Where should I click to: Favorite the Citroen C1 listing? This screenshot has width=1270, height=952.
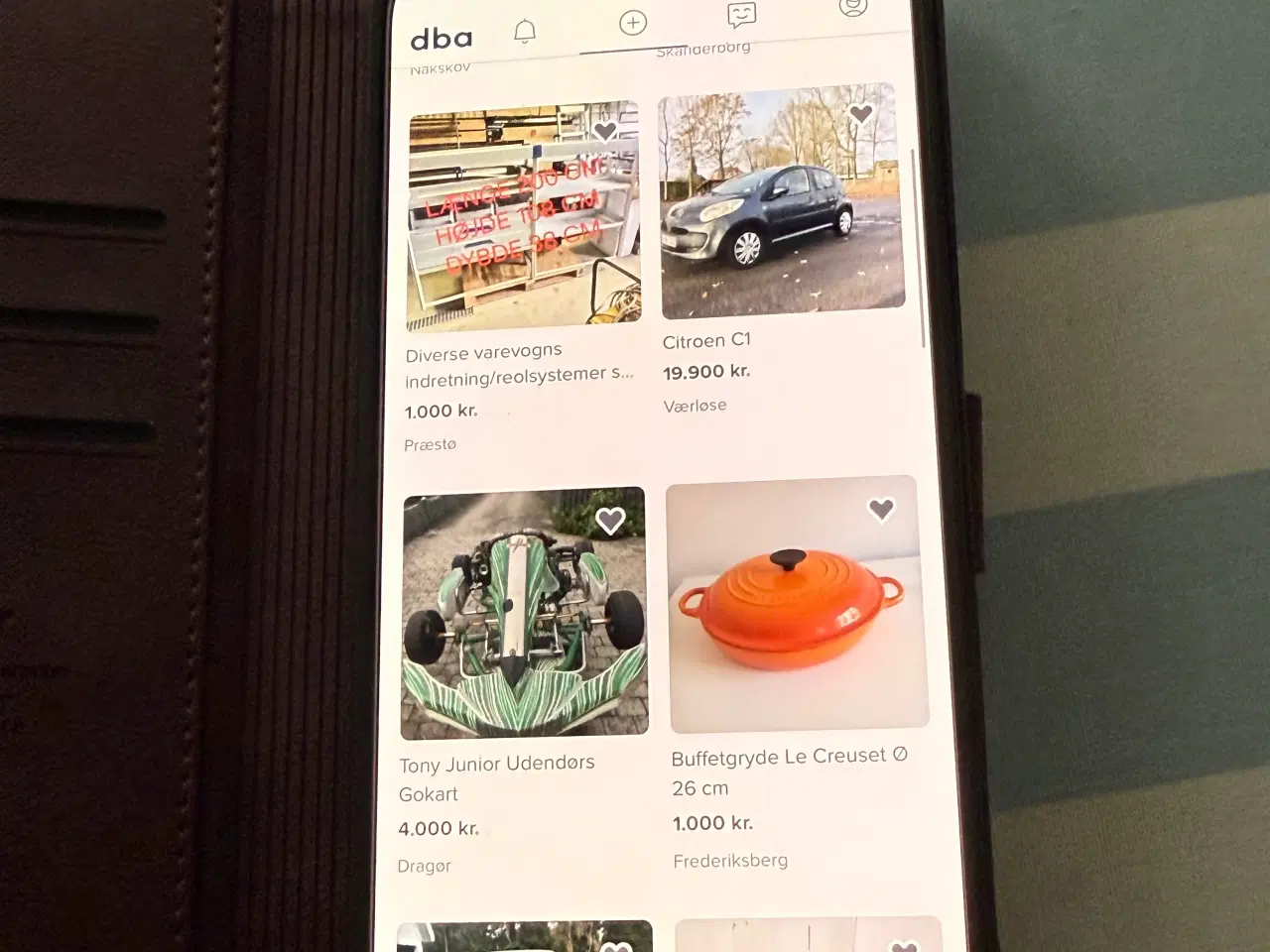[x=860, y=114]
